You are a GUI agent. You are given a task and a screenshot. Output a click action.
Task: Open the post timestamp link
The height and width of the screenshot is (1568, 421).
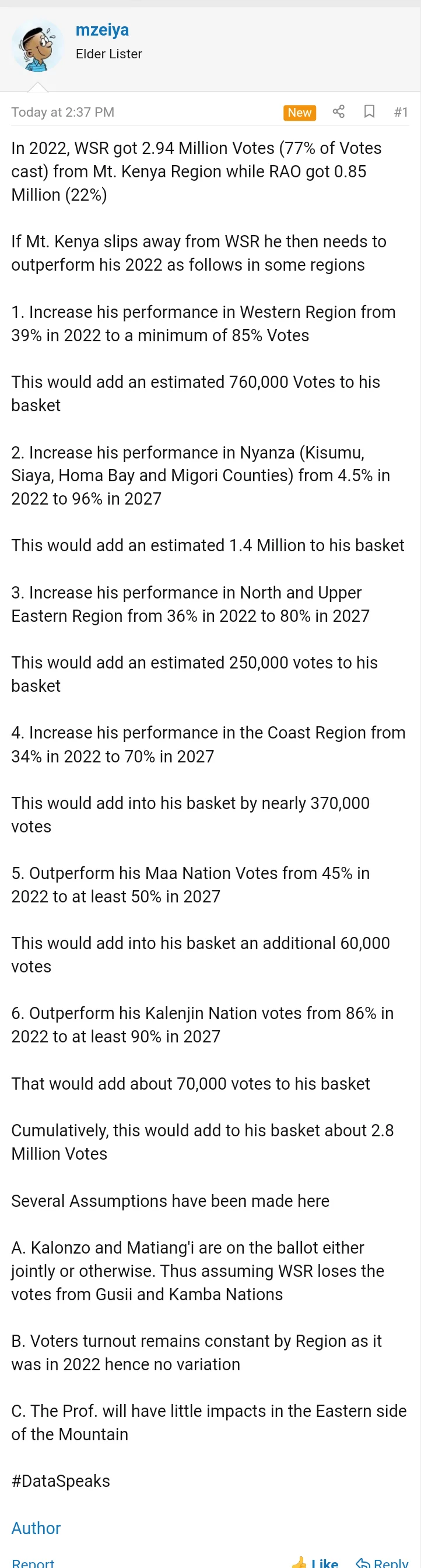(62, 112)
